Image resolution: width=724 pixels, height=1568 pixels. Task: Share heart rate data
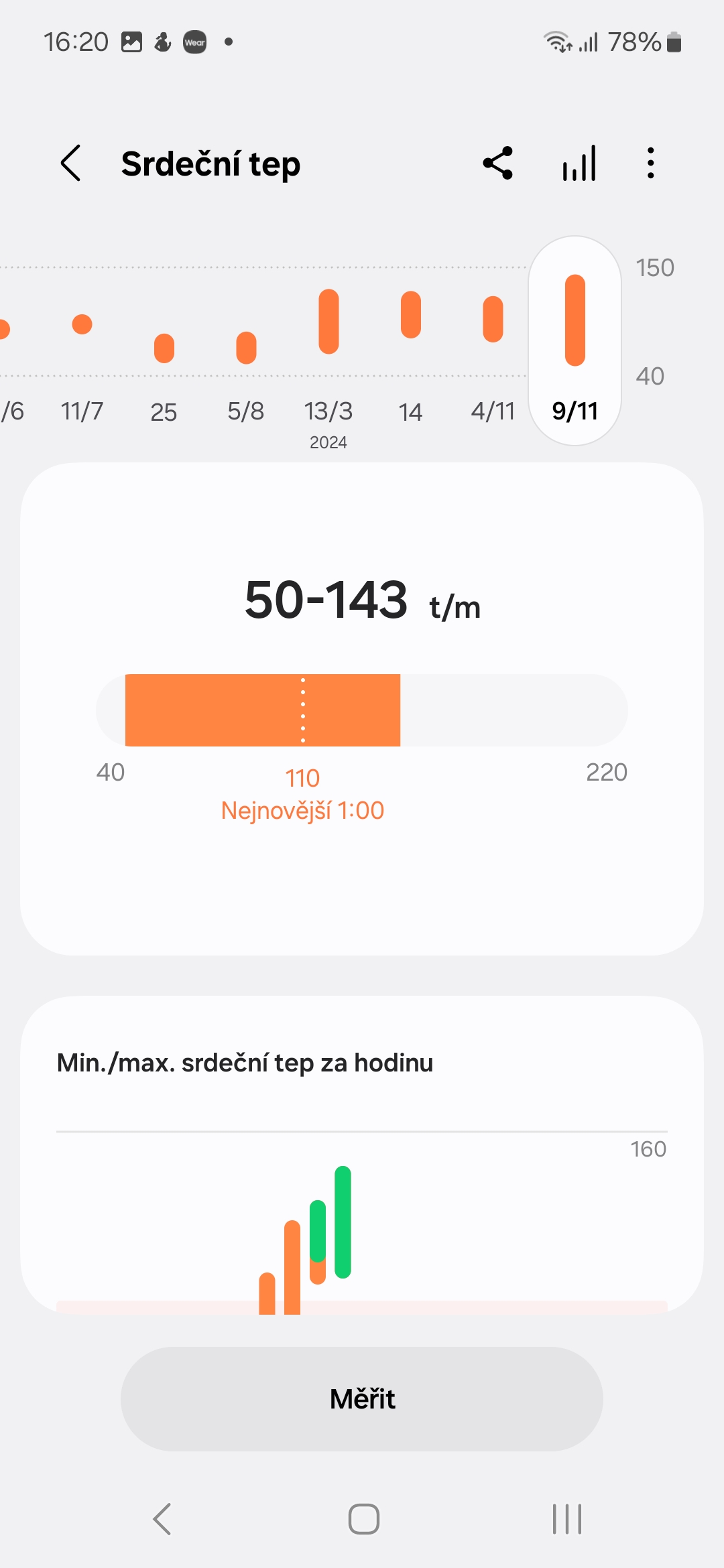click(x=498, y=164)
